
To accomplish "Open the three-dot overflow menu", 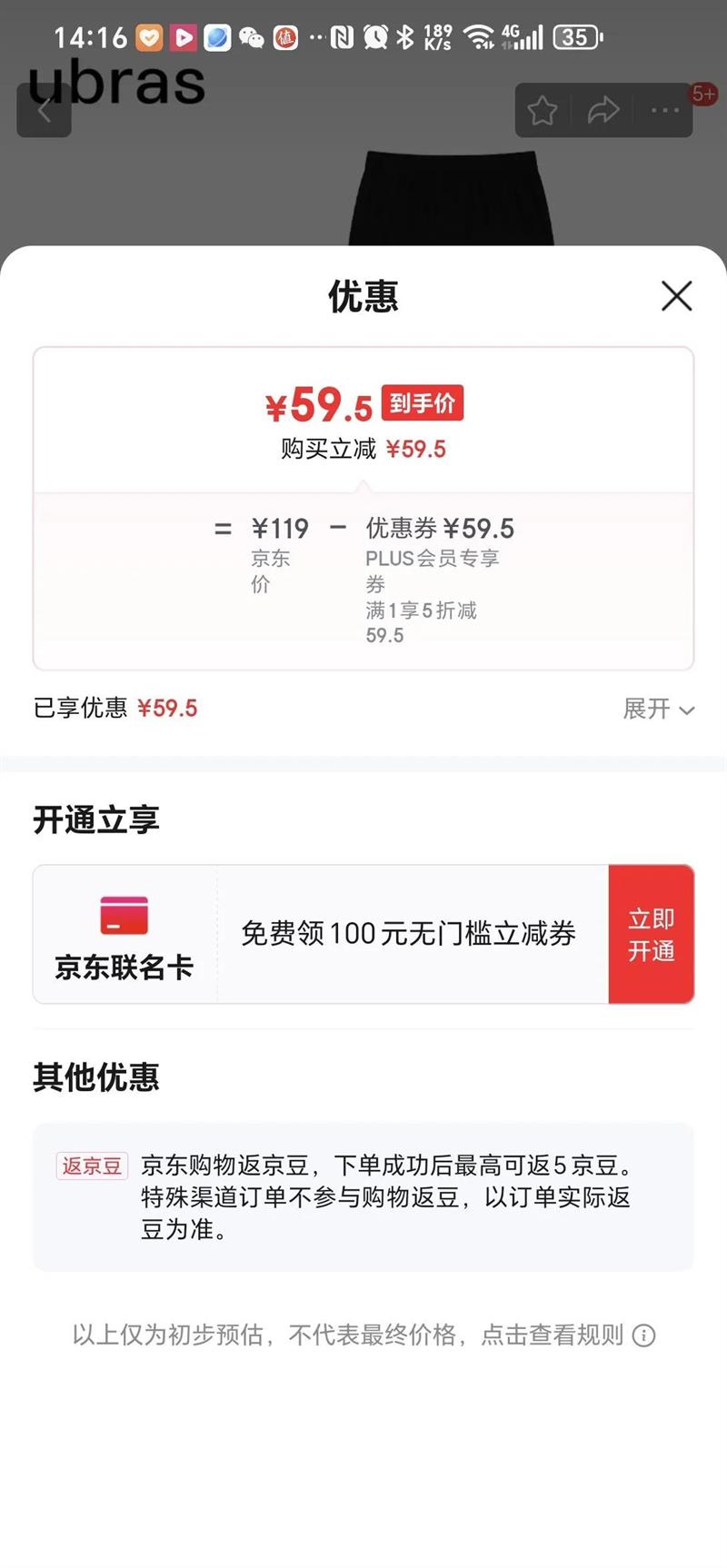I will (x=664, y=111).
